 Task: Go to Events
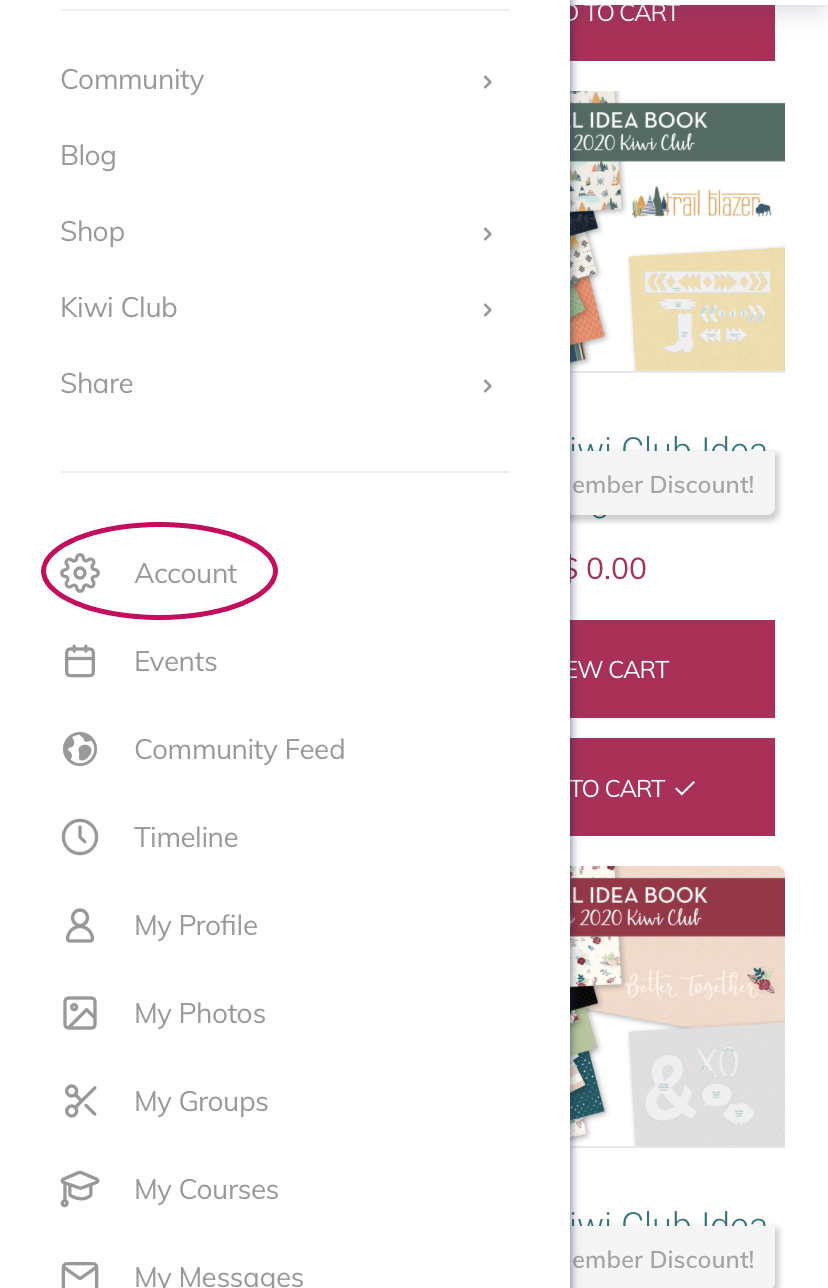coord(175,662)
